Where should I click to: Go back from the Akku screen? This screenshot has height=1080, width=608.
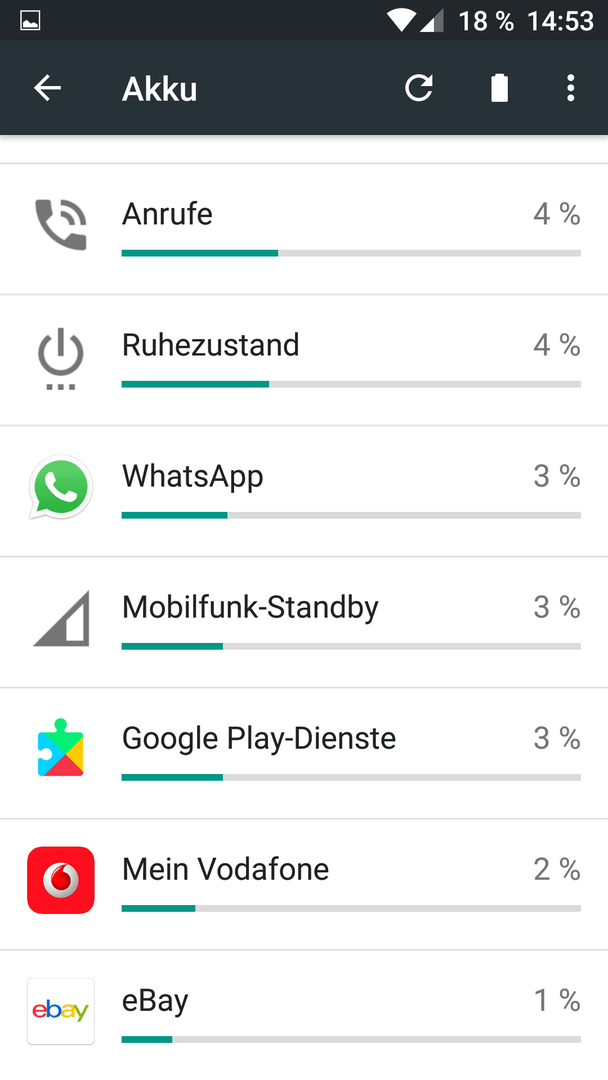click(48, 88)
